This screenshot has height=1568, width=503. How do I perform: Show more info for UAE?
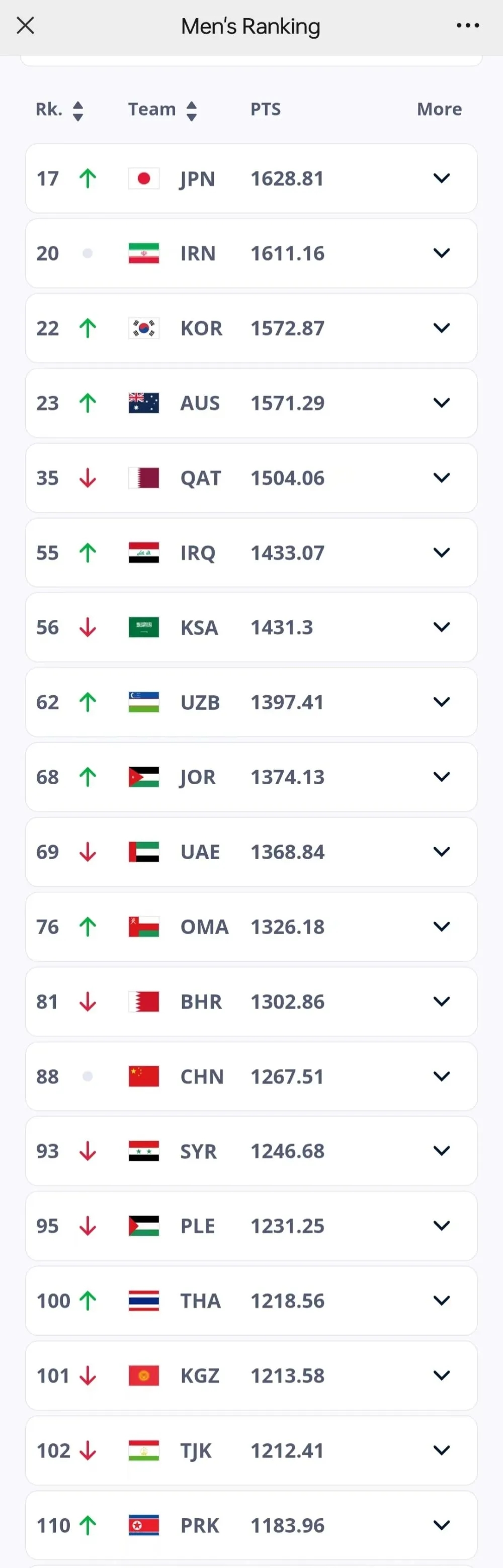(442, 852)
